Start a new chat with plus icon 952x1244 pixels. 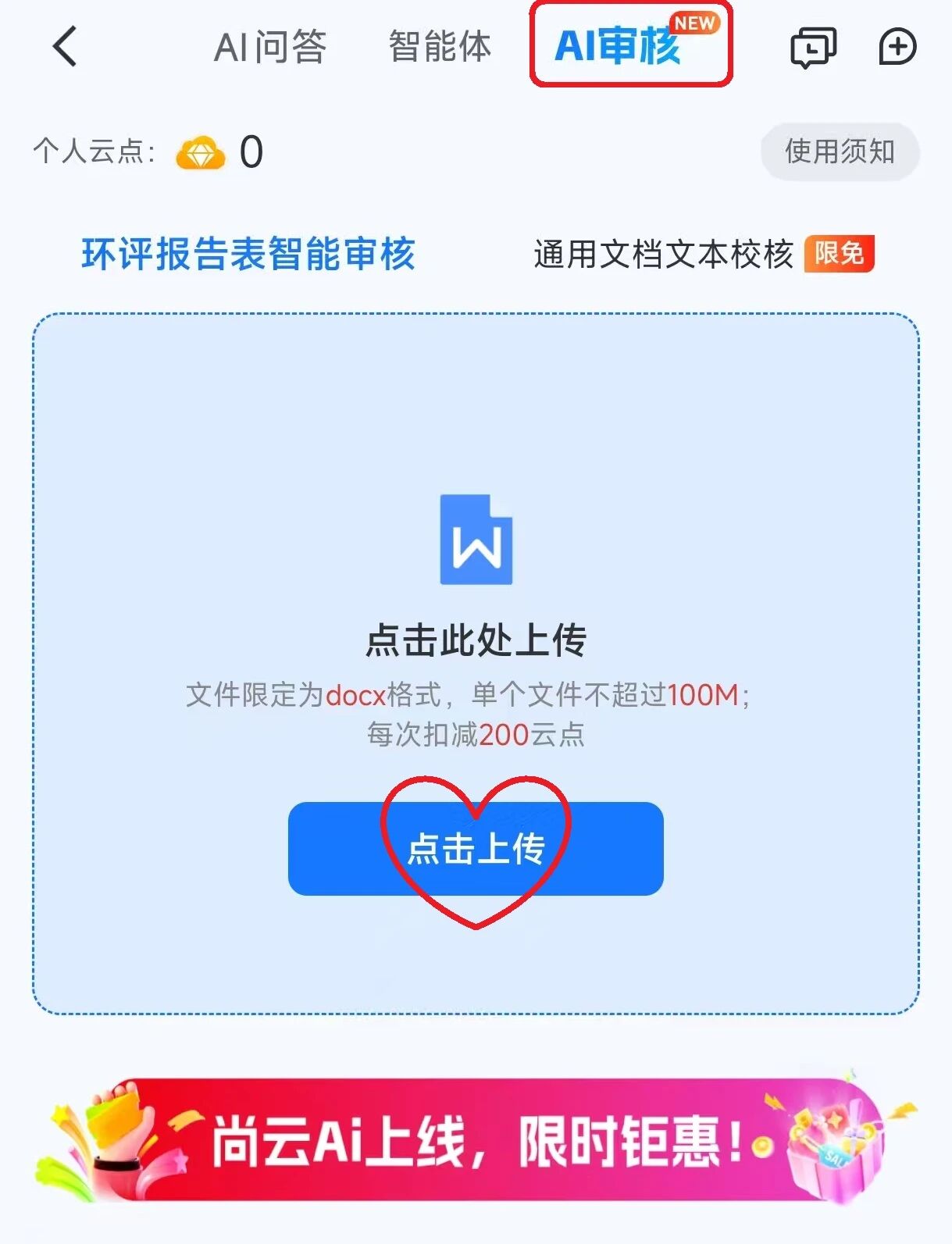pos(897,47)
